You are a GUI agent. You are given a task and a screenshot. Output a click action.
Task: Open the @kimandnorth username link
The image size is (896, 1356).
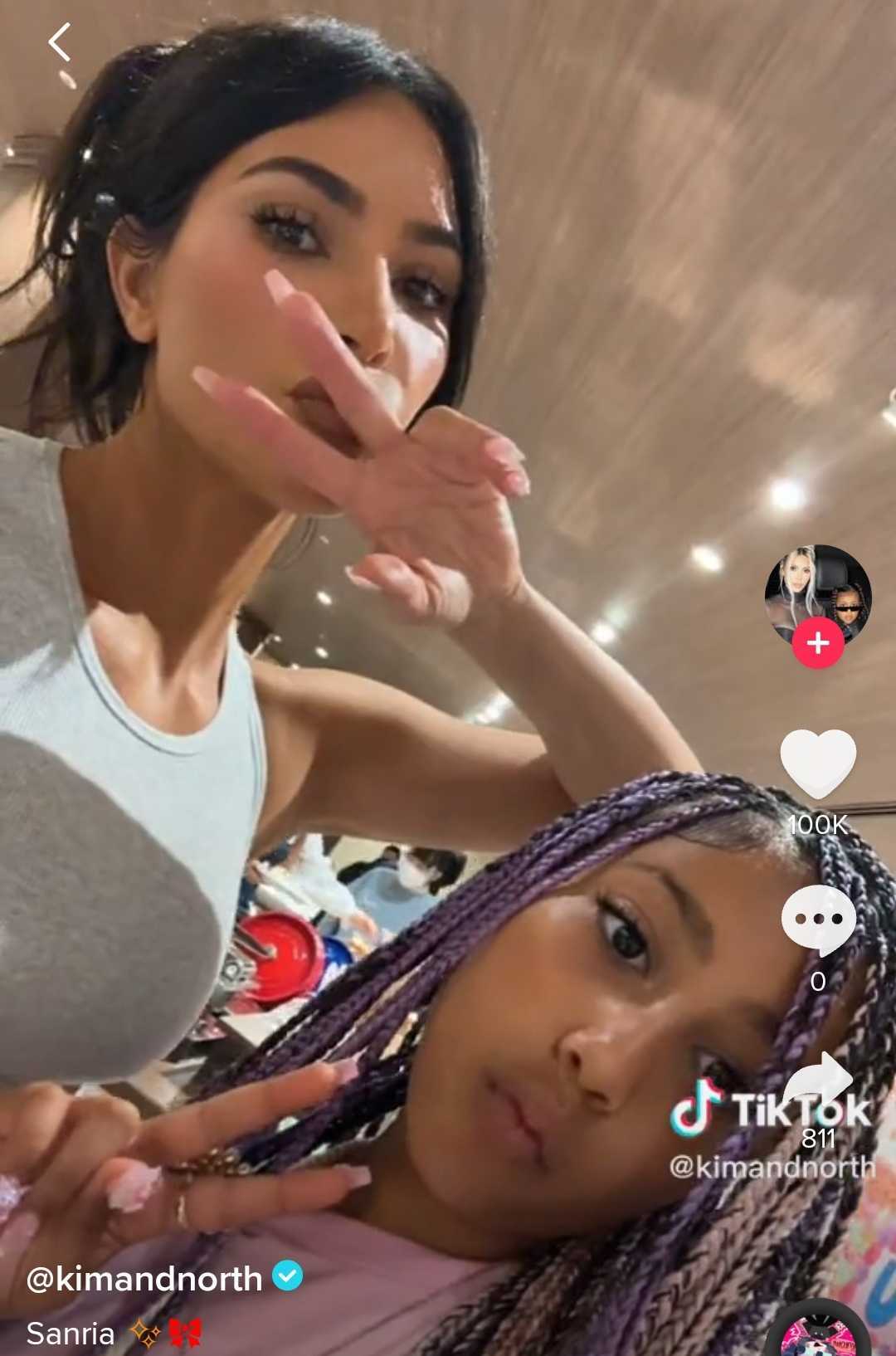click(x=144, y=1278)
